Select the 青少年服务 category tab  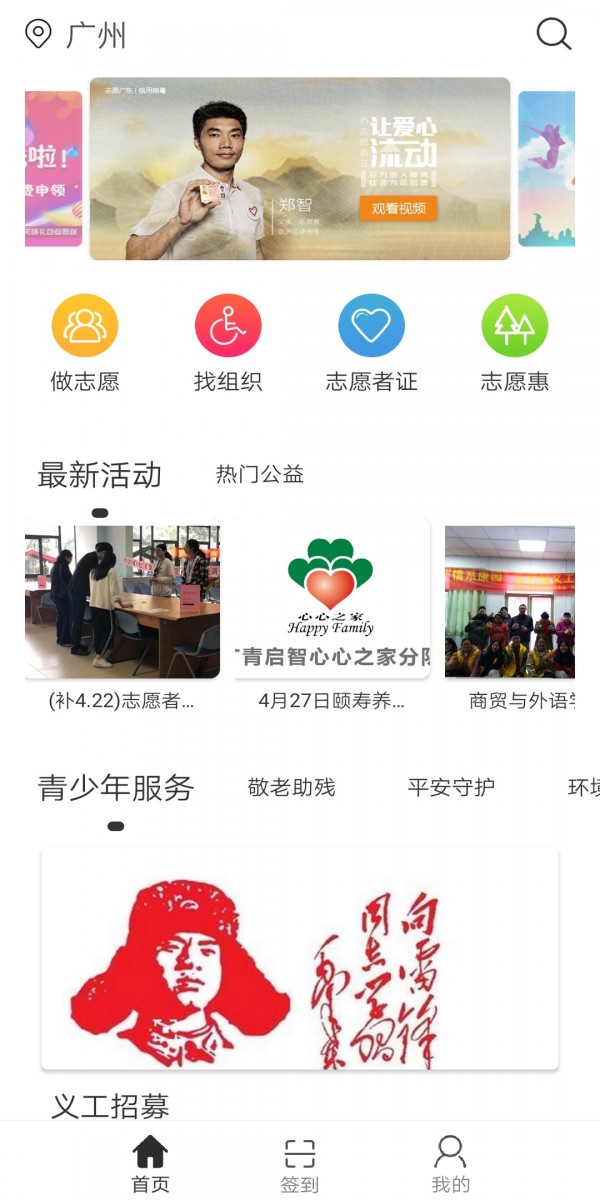coord(116,788)
